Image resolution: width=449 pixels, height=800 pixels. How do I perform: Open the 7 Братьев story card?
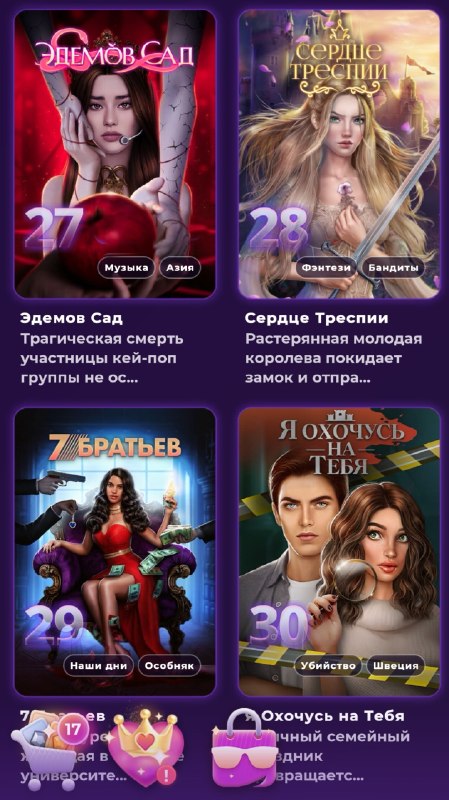[x=115, y=552]
